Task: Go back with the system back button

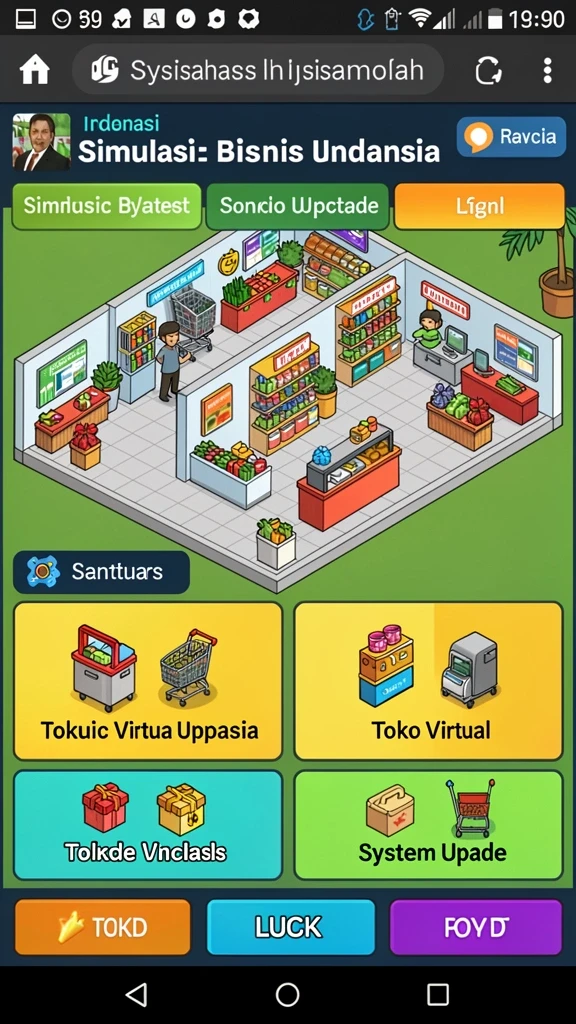Action: pos(136,995)
